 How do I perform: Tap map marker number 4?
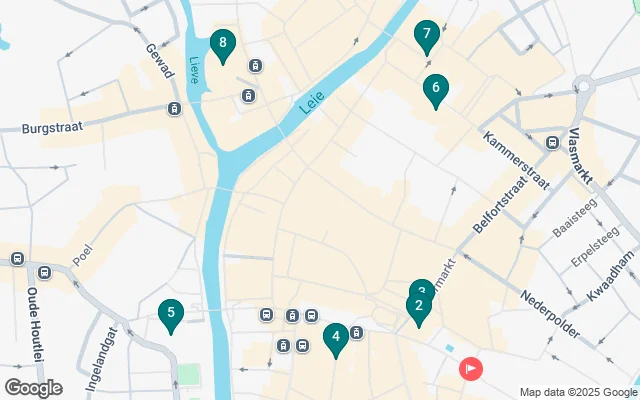click(x=336, y=339)
